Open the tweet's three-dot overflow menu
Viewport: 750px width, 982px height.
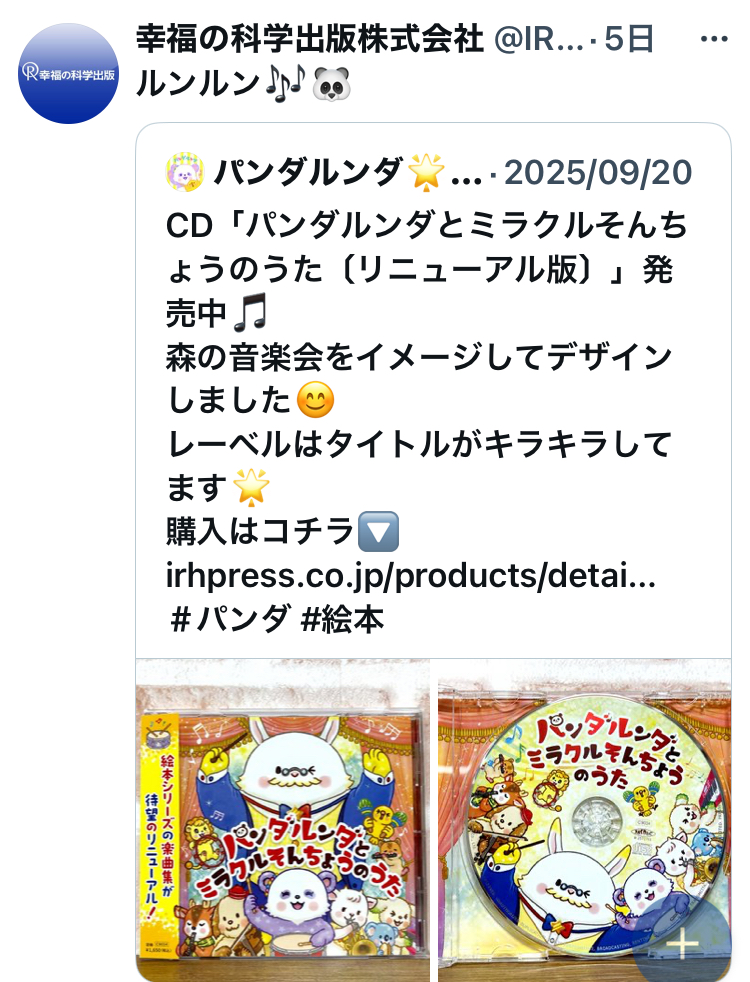coord(714,39)
